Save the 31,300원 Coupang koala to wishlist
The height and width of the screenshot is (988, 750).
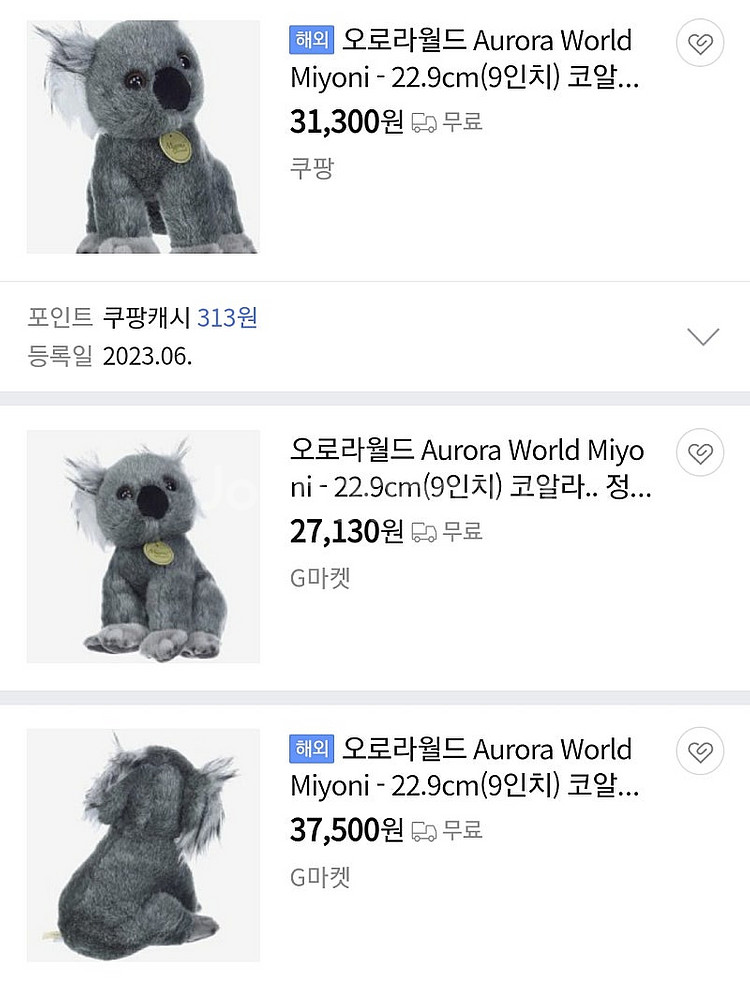click(x=700, y=44)
